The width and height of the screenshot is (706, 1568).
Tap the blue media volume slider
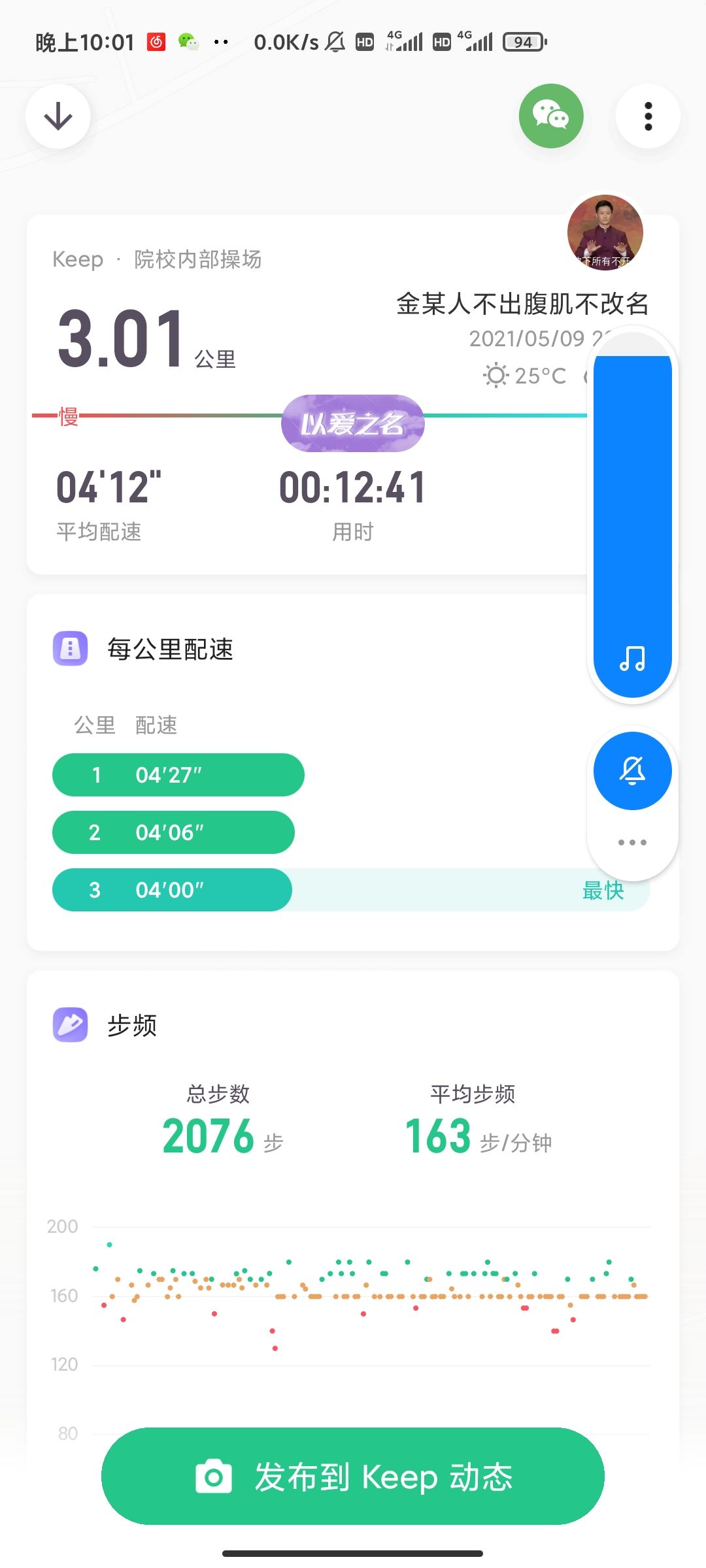(x=632, y=516)
